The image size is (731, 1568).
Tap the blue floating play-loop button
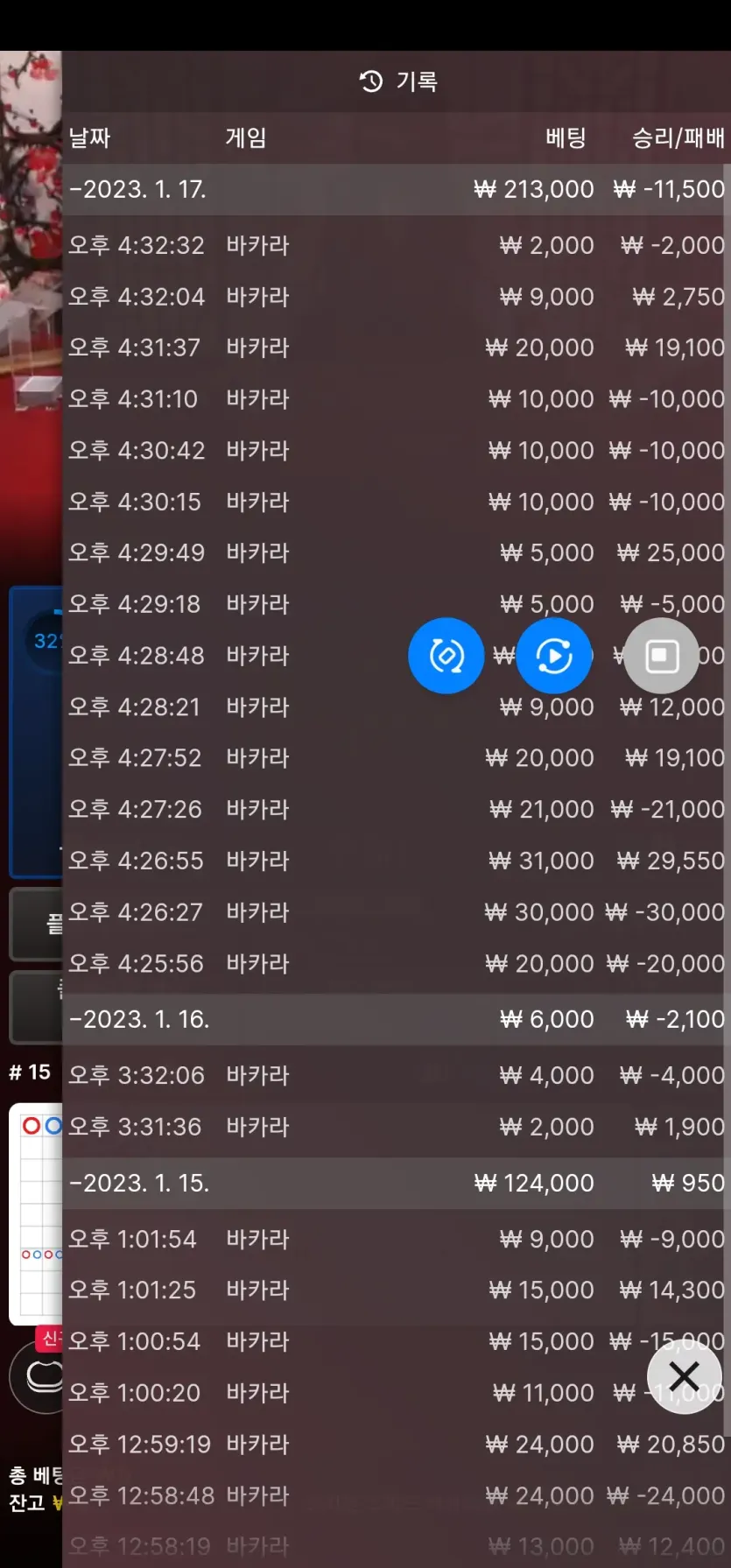click(x=554, y=656)
